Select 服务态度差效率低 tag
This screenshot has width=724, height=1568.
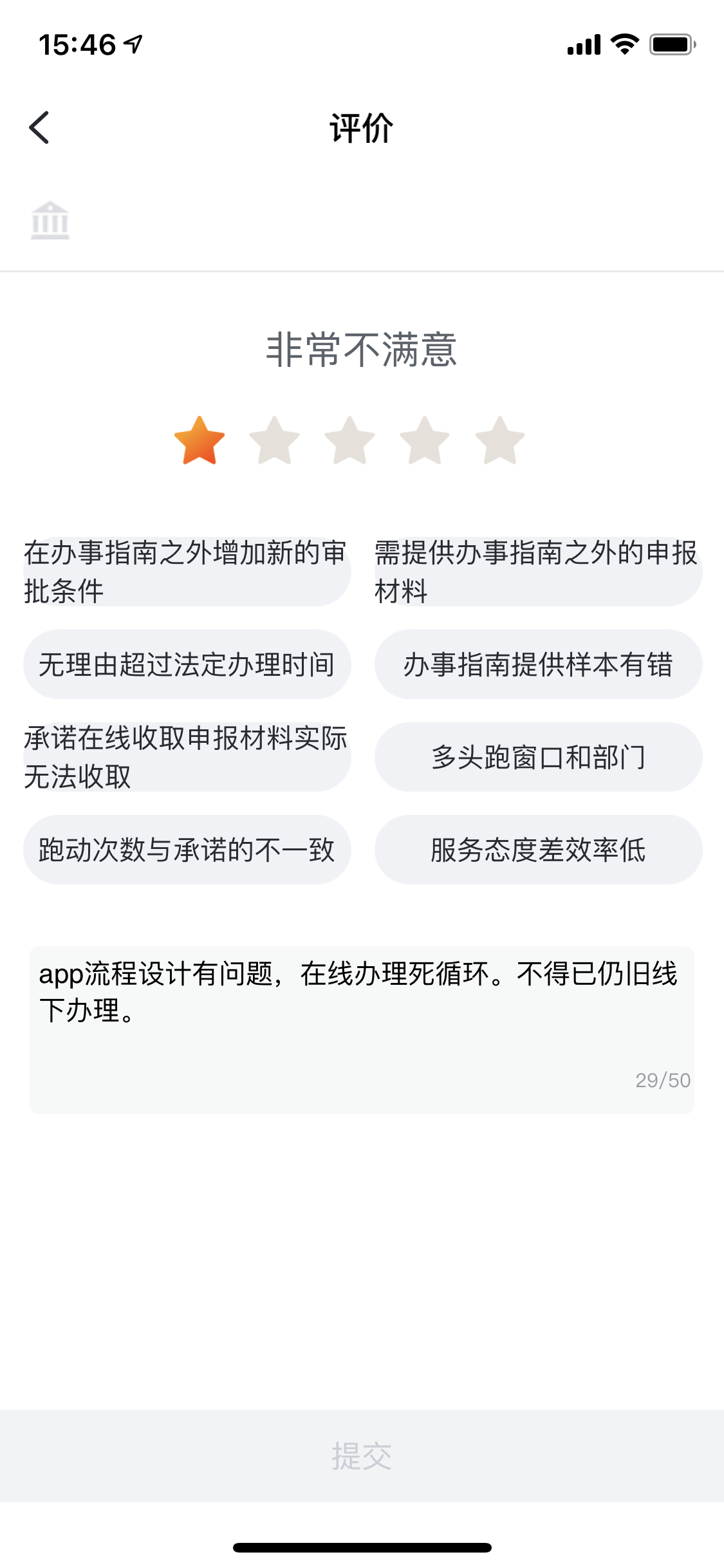(x=538, y=850)
